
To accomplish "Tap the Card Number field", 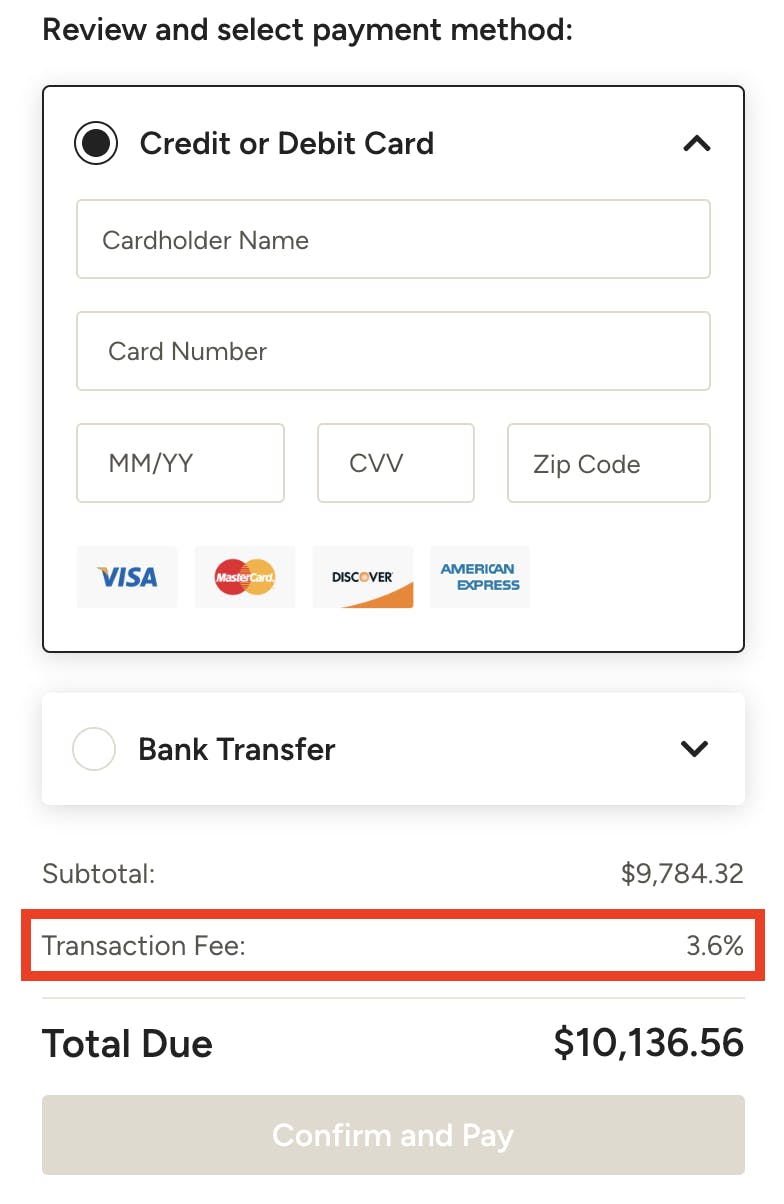I will (393, 351).
